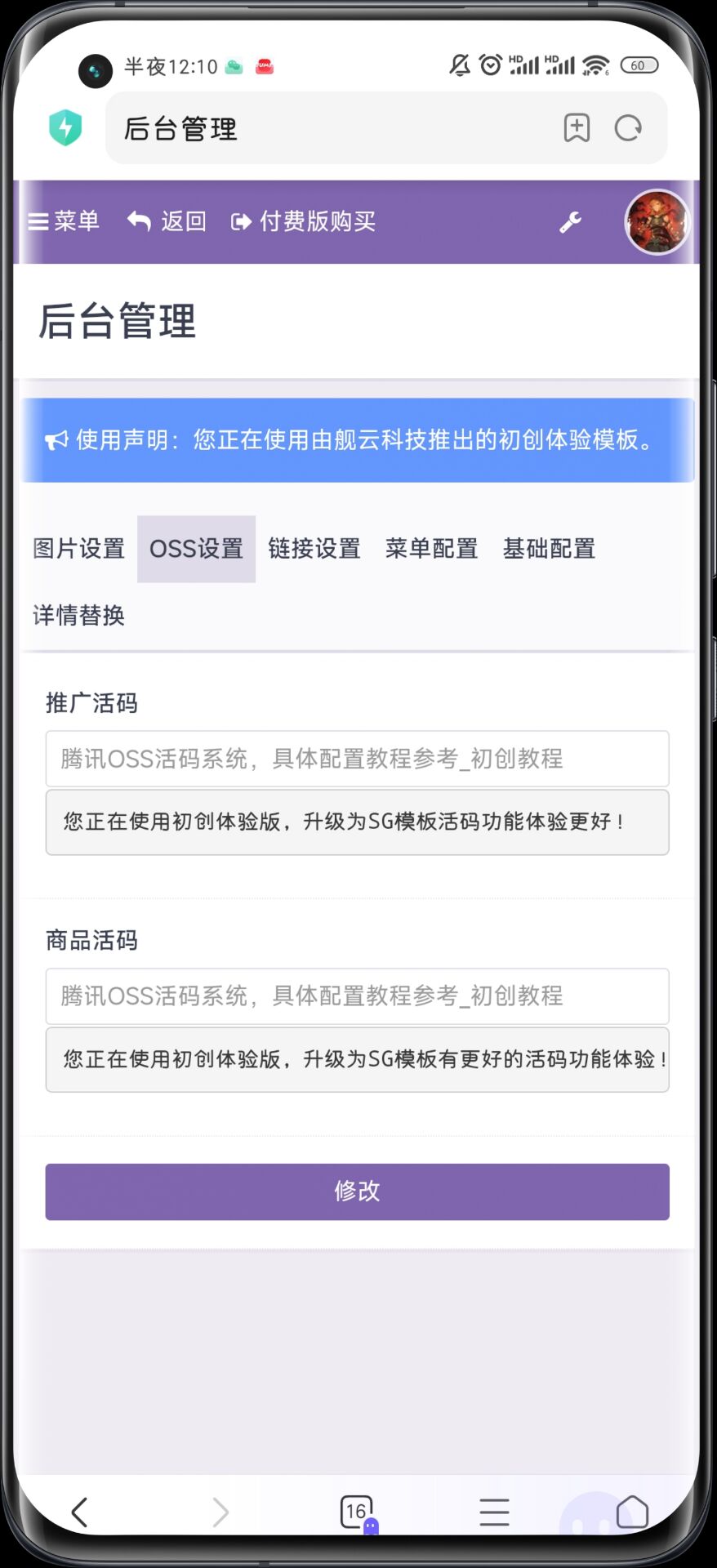Open the 菜单配置 tab

tap(432, 548)
